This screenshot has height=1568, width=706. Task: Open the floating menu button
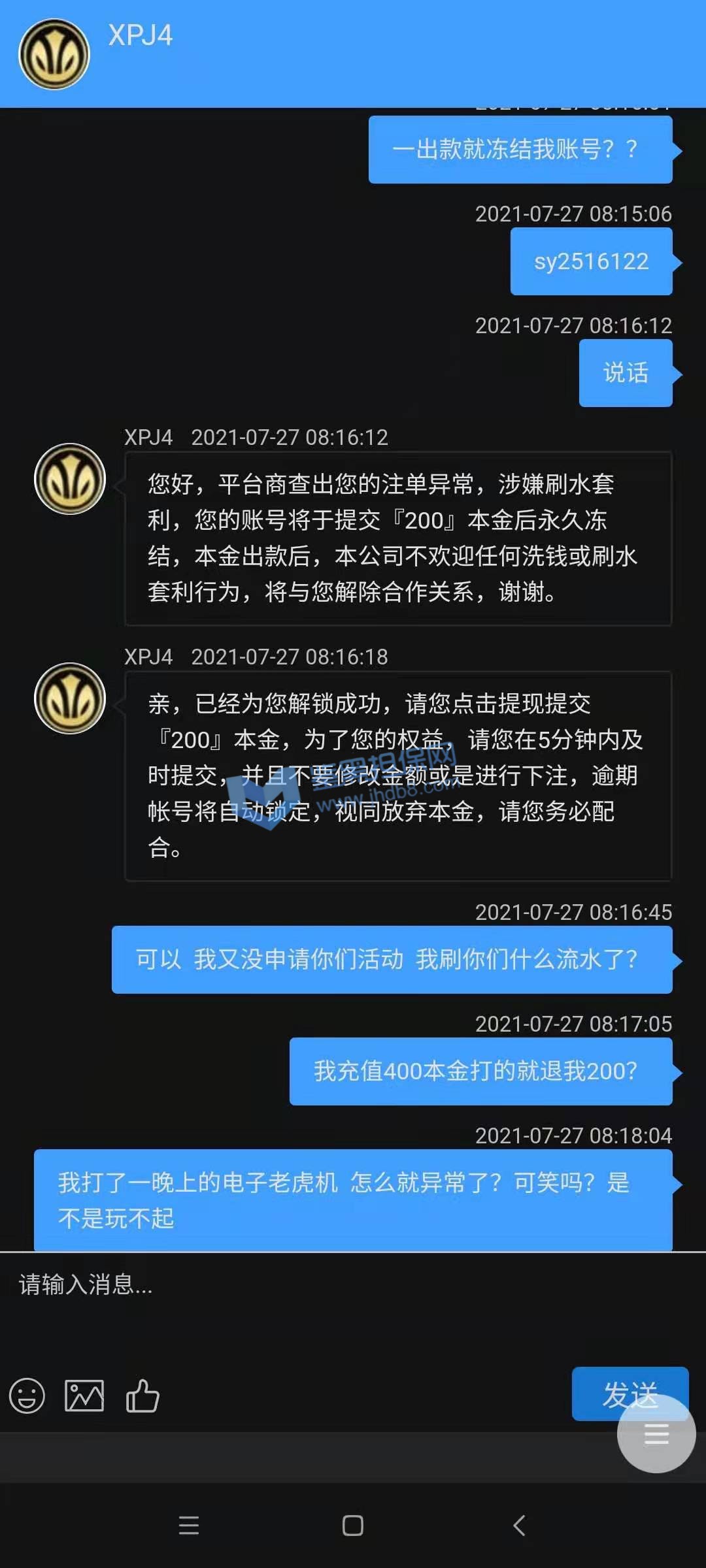656,1433
